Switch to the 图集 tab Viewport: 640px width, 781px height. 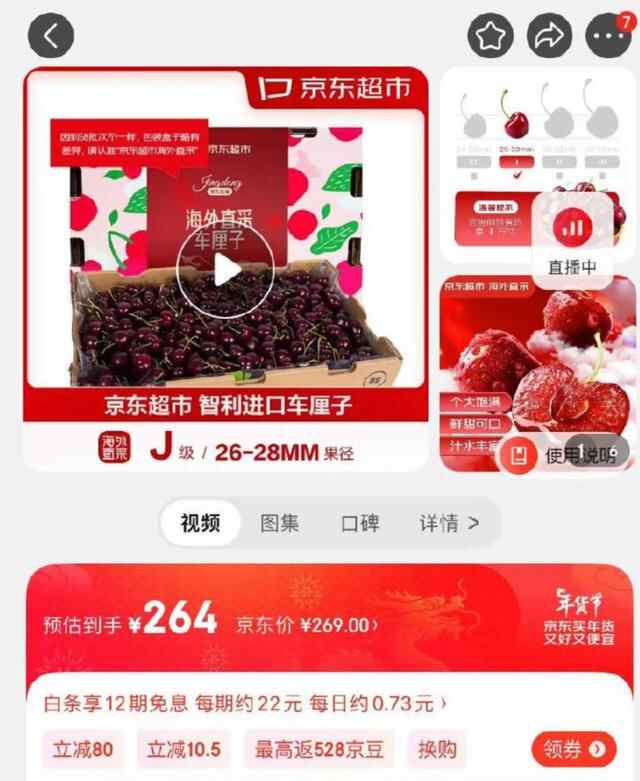(x=279, y=523)
